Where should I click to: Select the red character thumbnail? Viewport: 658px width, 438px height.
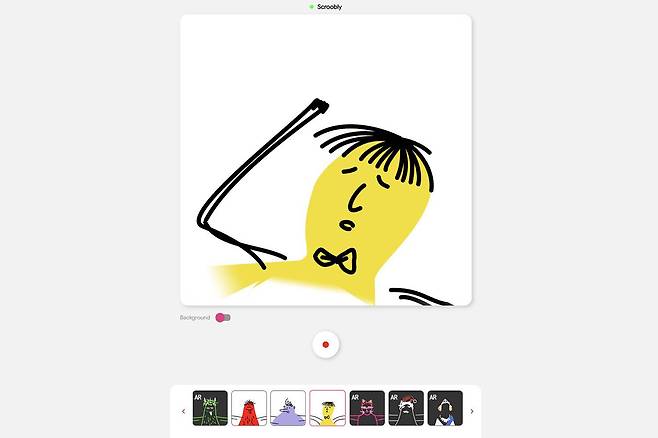point(249,408)
